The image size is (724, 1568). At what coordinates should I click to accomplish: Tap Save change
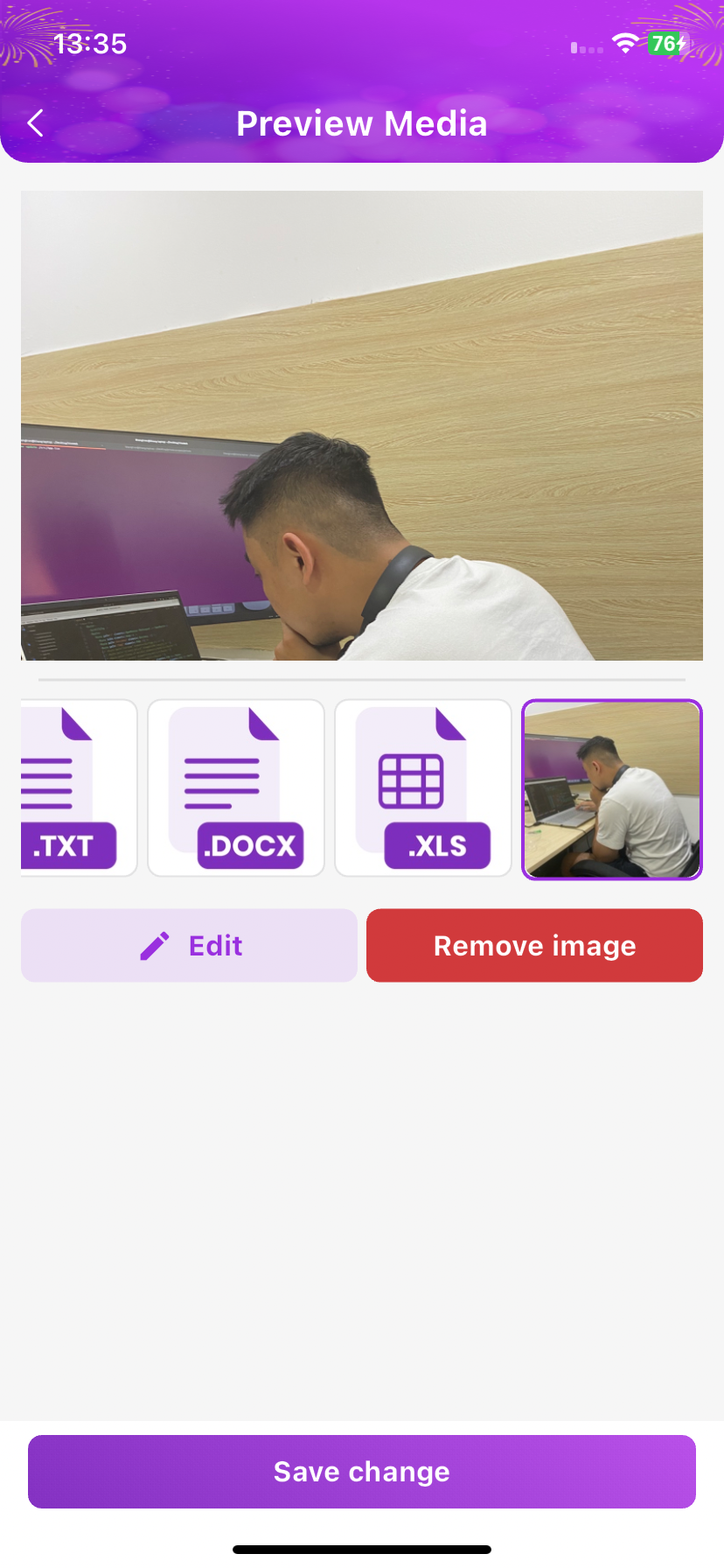click(362, 1471)
